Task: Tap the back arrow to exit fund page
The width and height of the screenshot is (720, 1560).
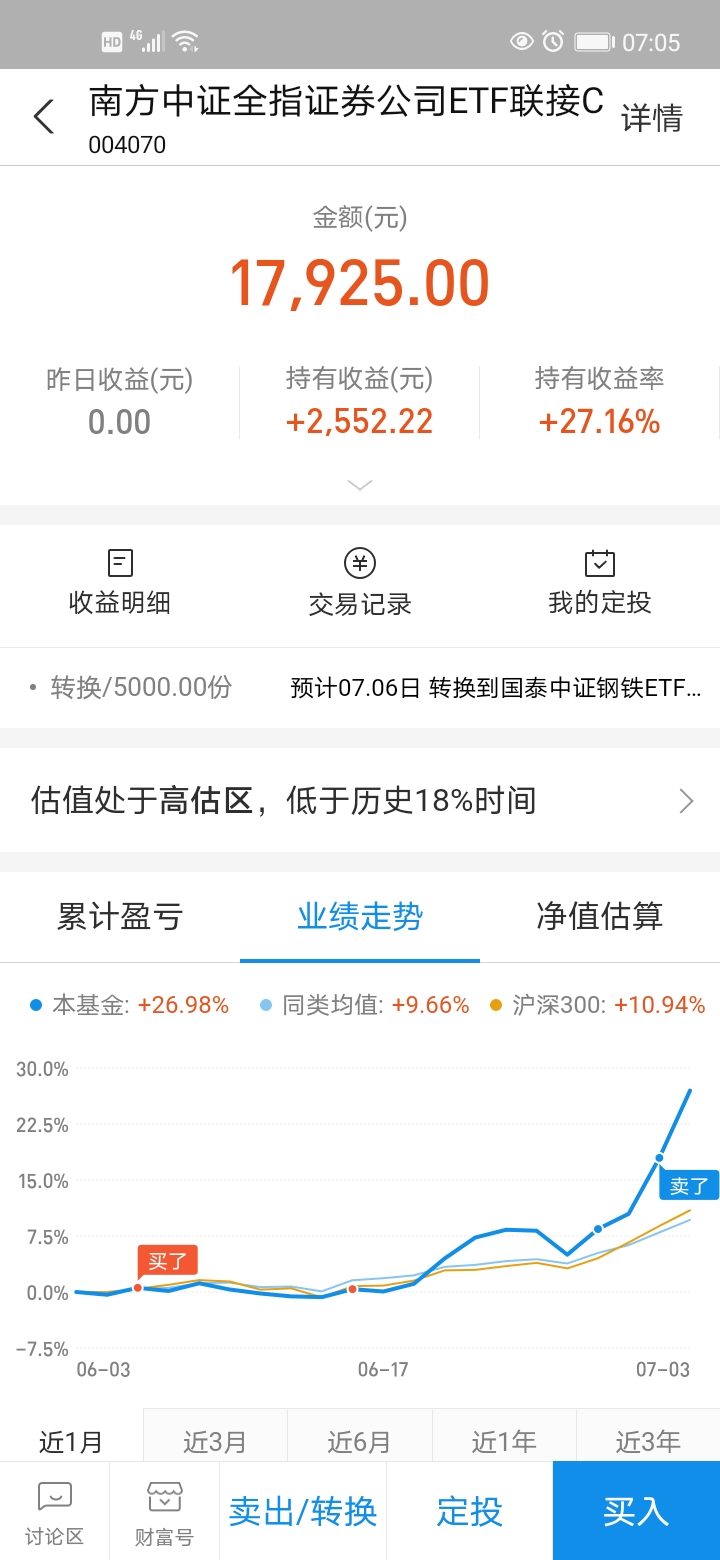Action: pyautogui.click(x=43, y=116)
